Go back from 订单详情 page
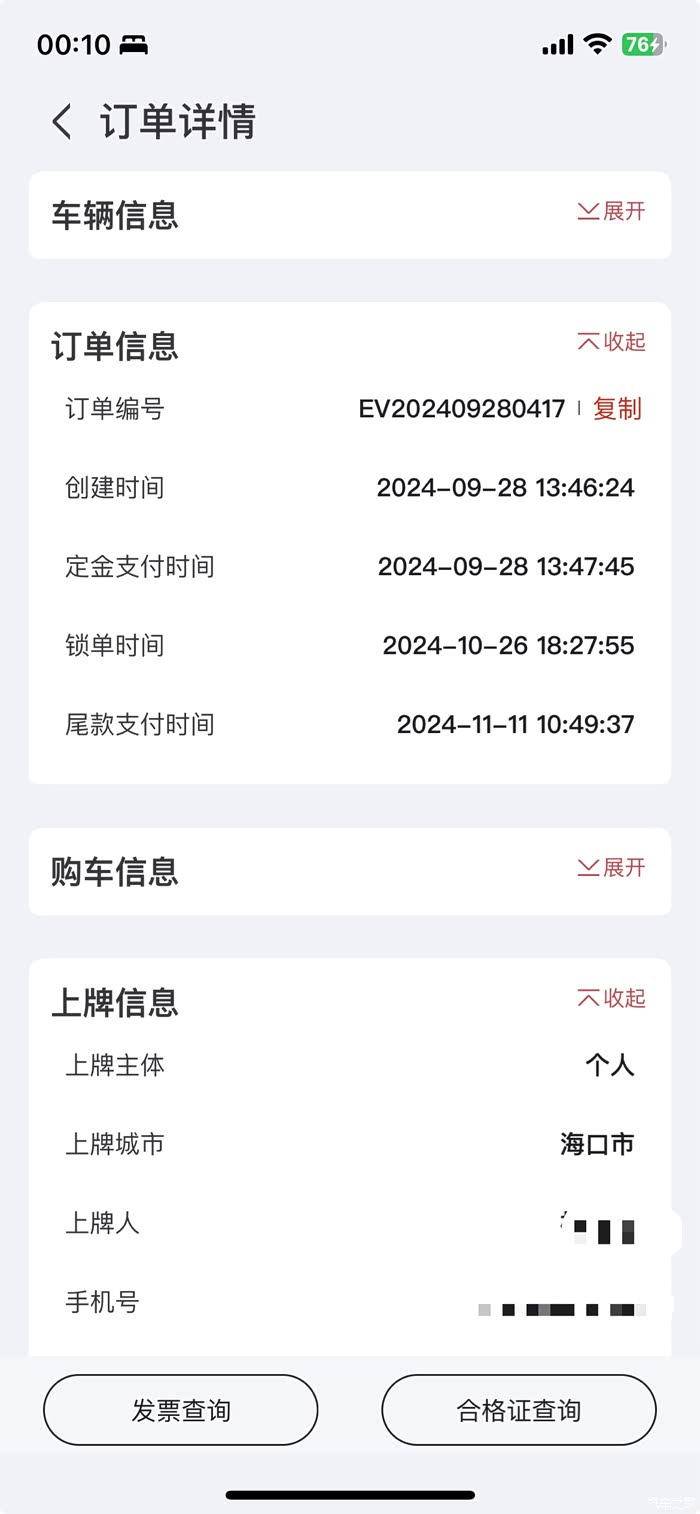The image size is (700, 1514). pos(62,122)
